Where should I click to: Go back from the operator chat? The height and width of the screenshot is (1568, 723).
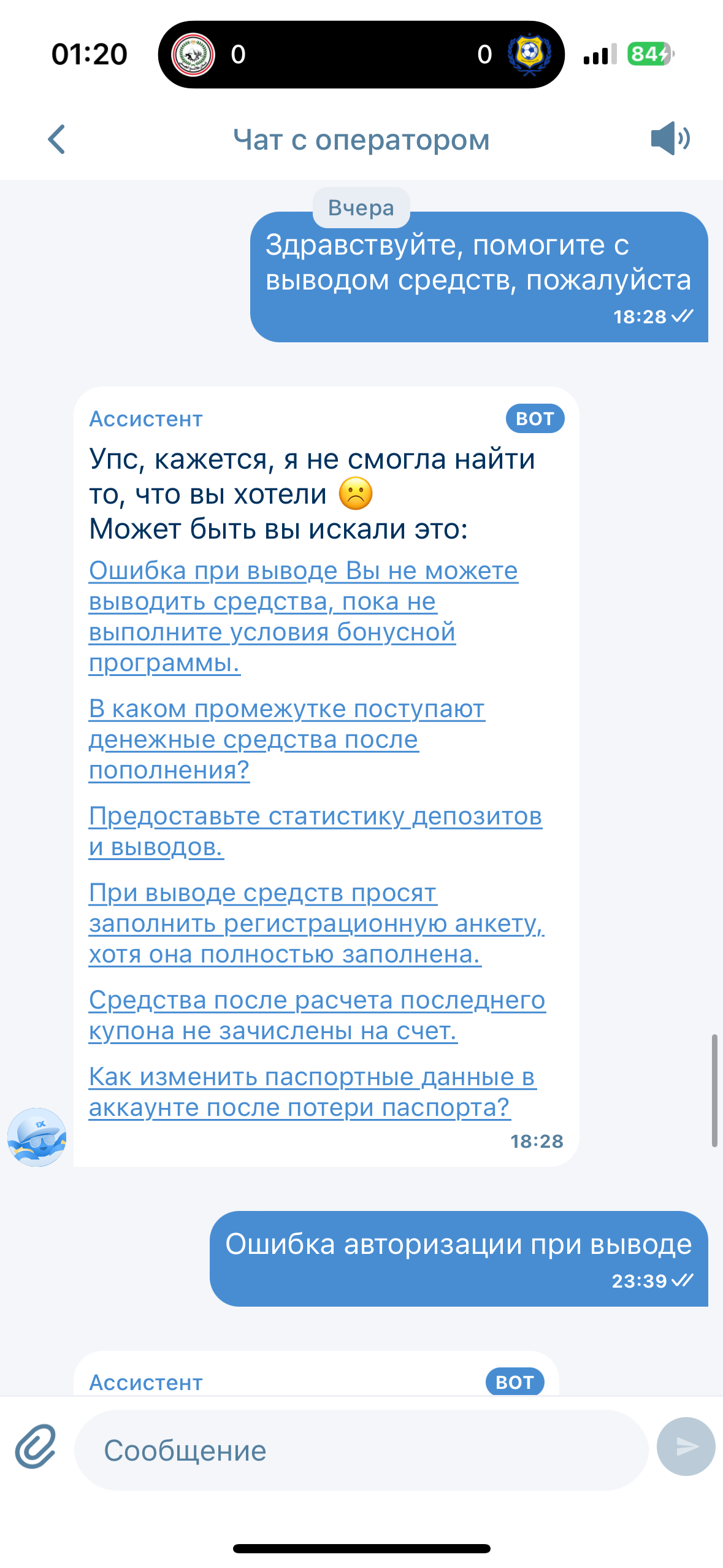click(x=57, y=139)
